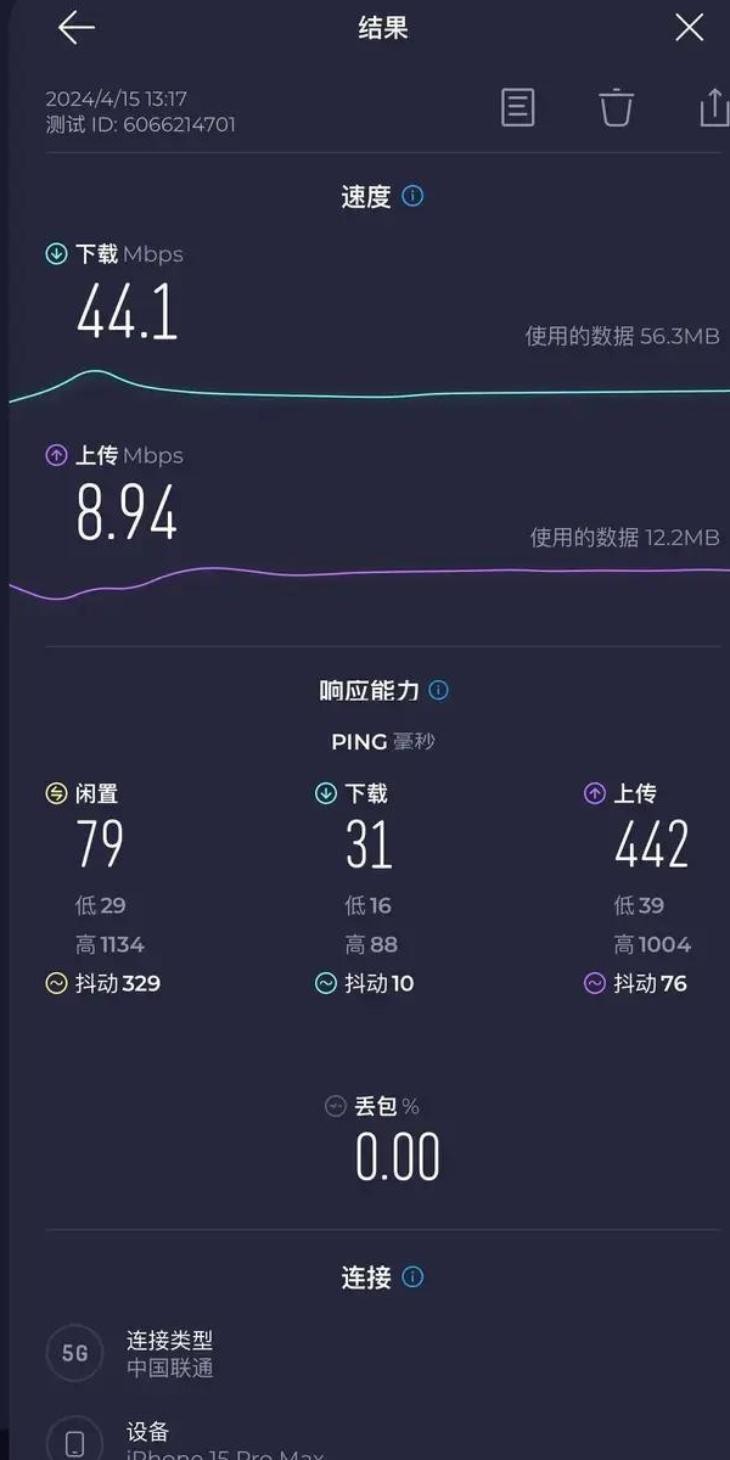Show info about 速度

[x=412, y=196]
